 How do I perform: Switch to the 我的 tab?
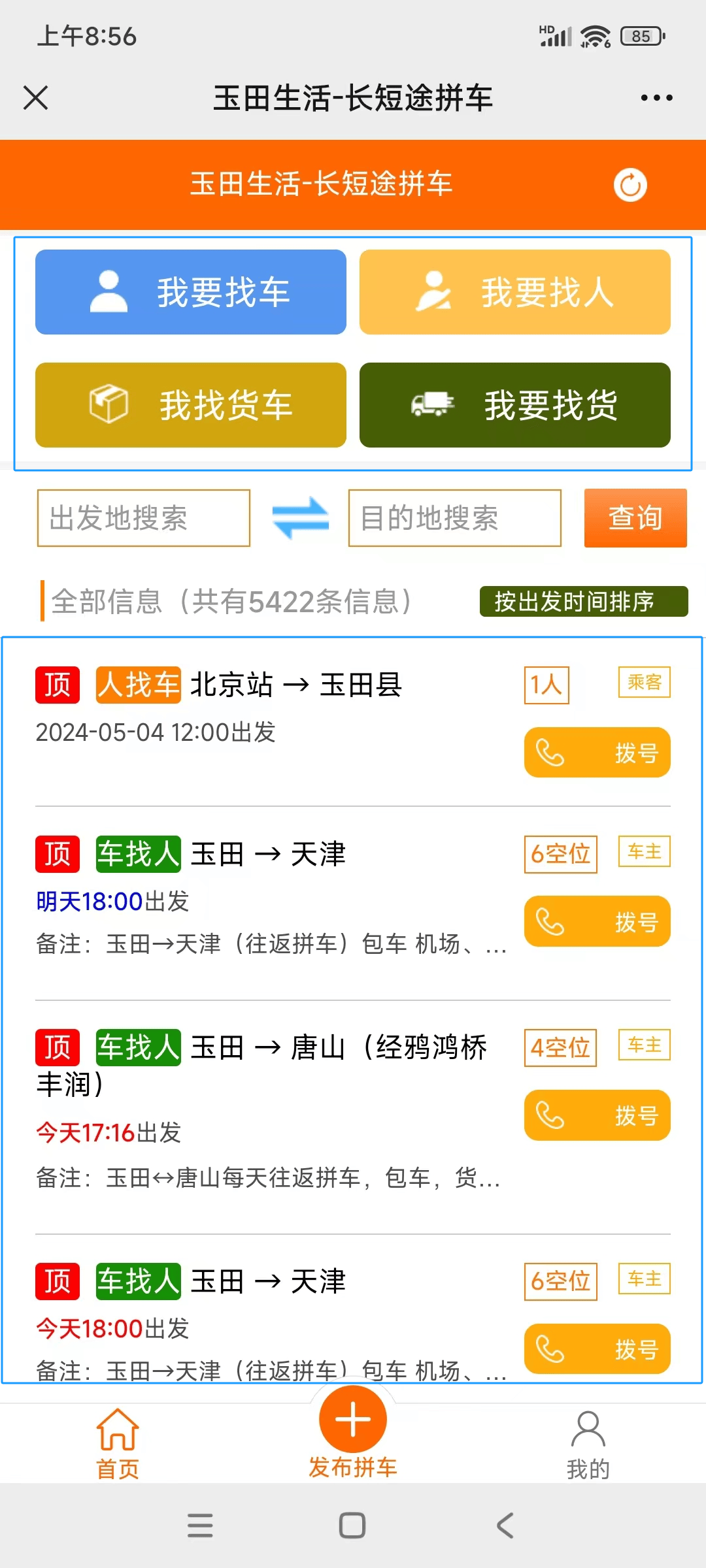tap(588, 1444)
